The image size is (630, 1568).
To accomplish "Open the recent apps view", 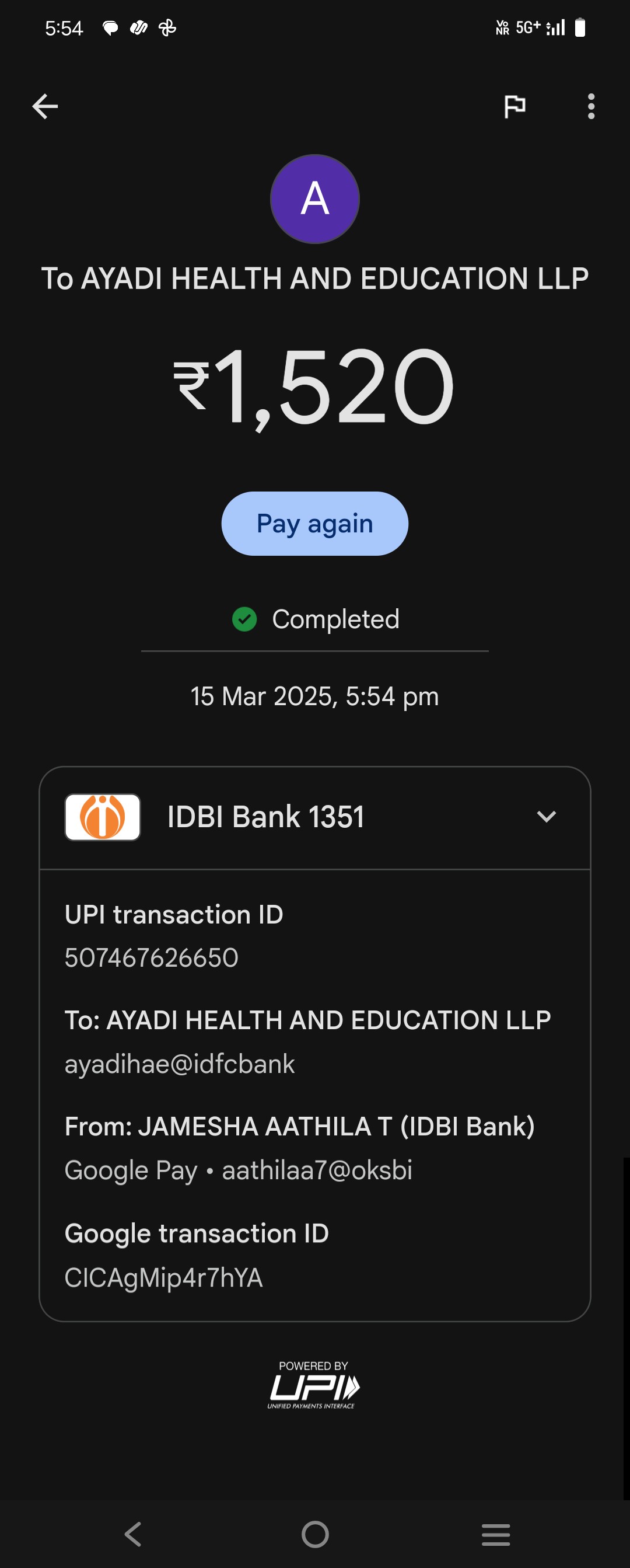I will click(496, 1534).
